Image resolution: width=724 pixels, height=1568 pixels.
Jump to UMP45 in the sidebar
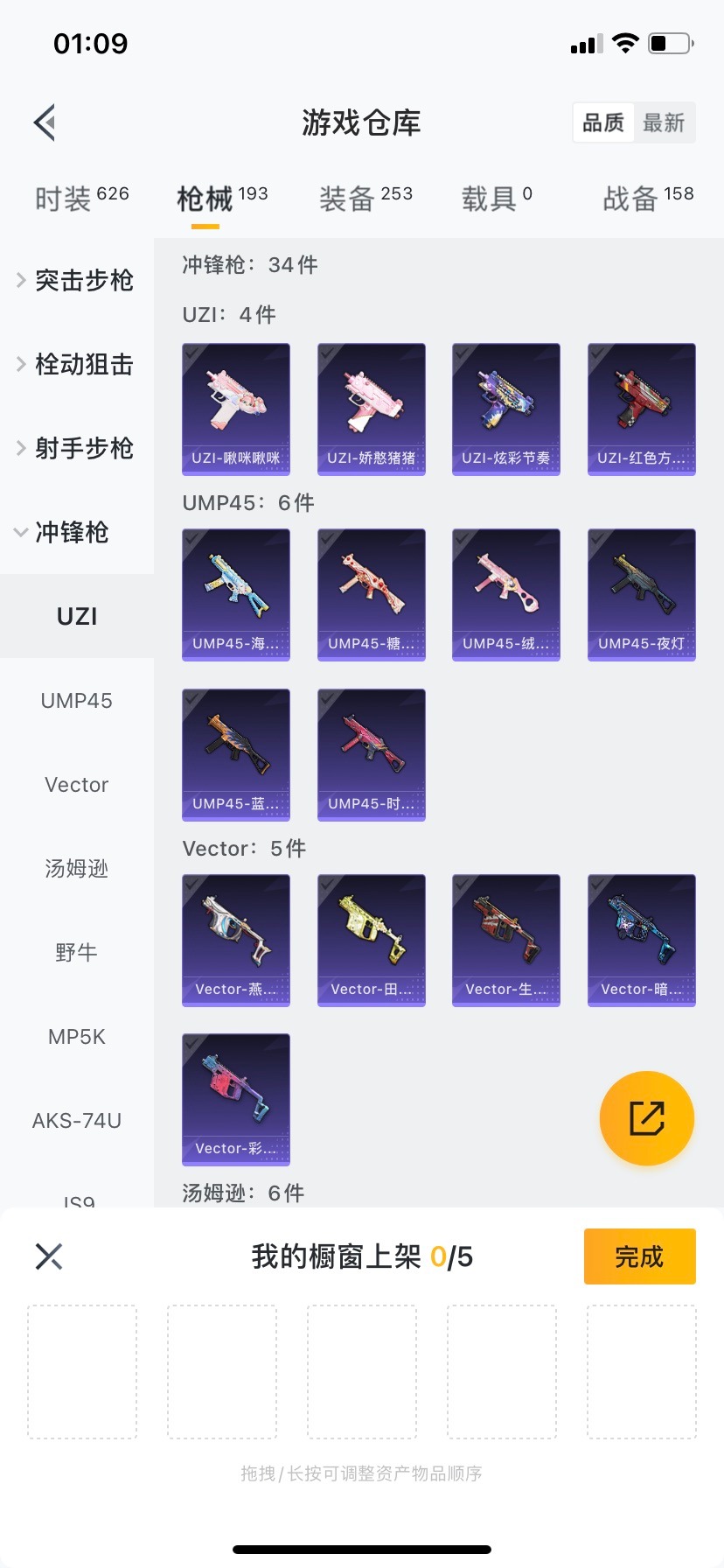pos(77,700)
